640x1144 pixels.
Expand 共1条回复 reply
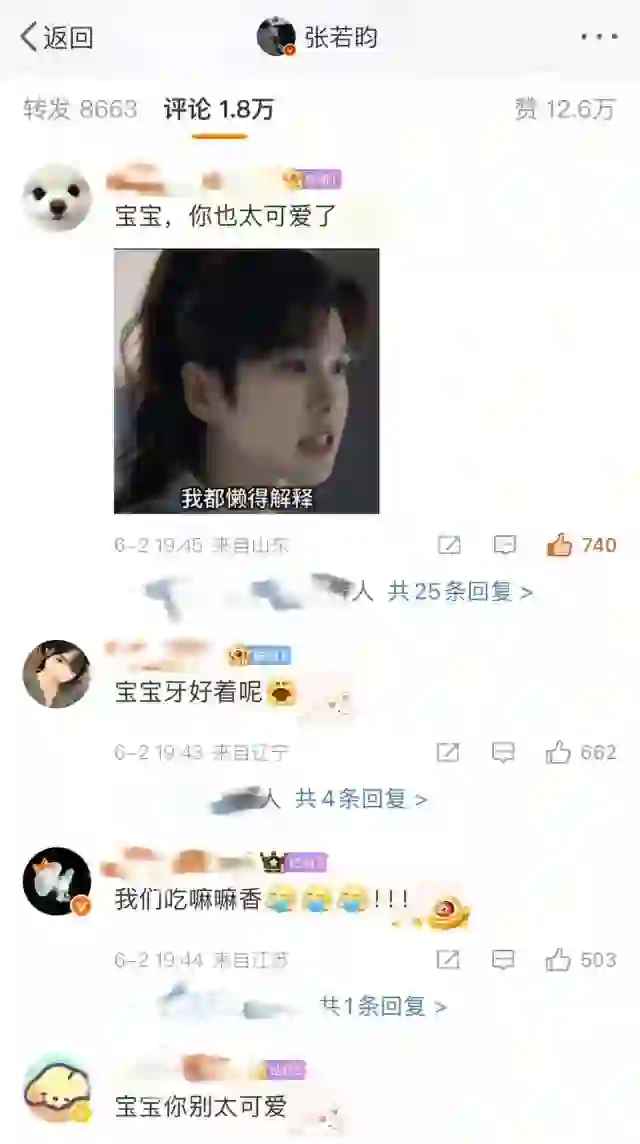pos(382,1007)
